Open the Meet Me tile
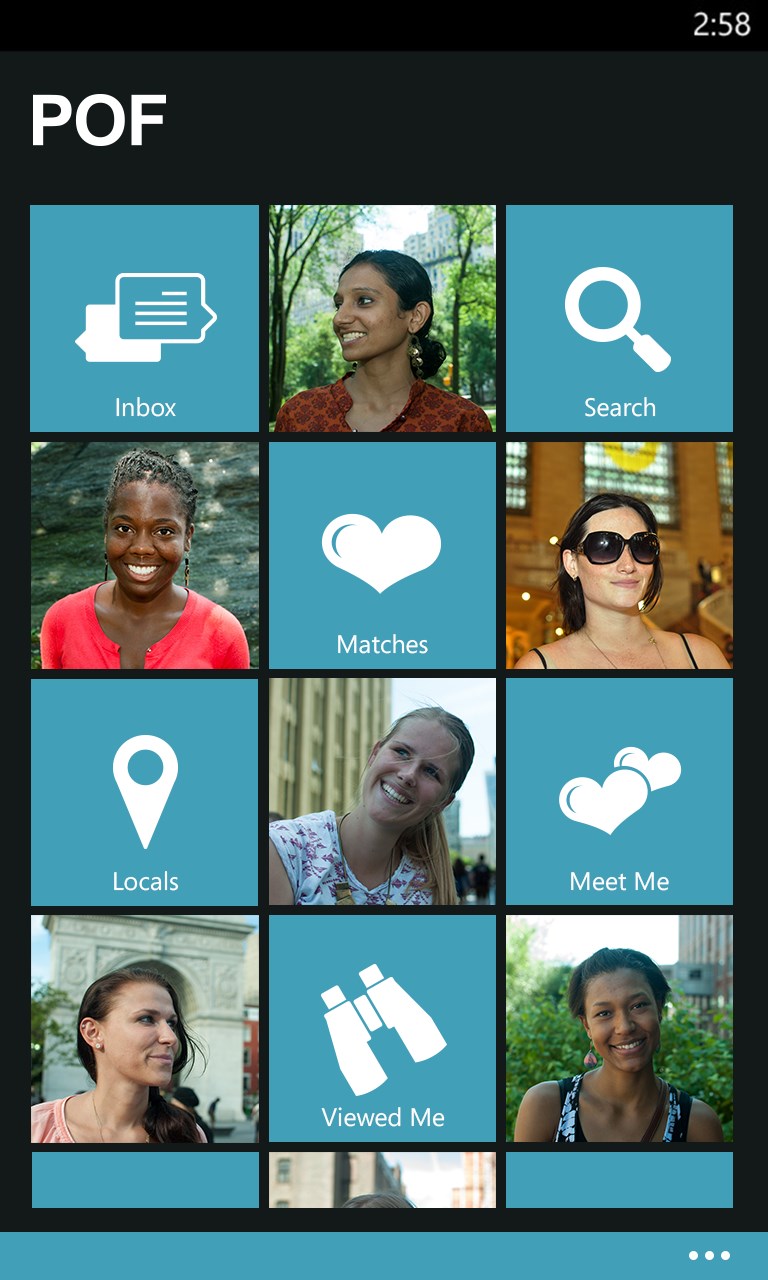The image size is (768, 1280). tap(619, 792)
